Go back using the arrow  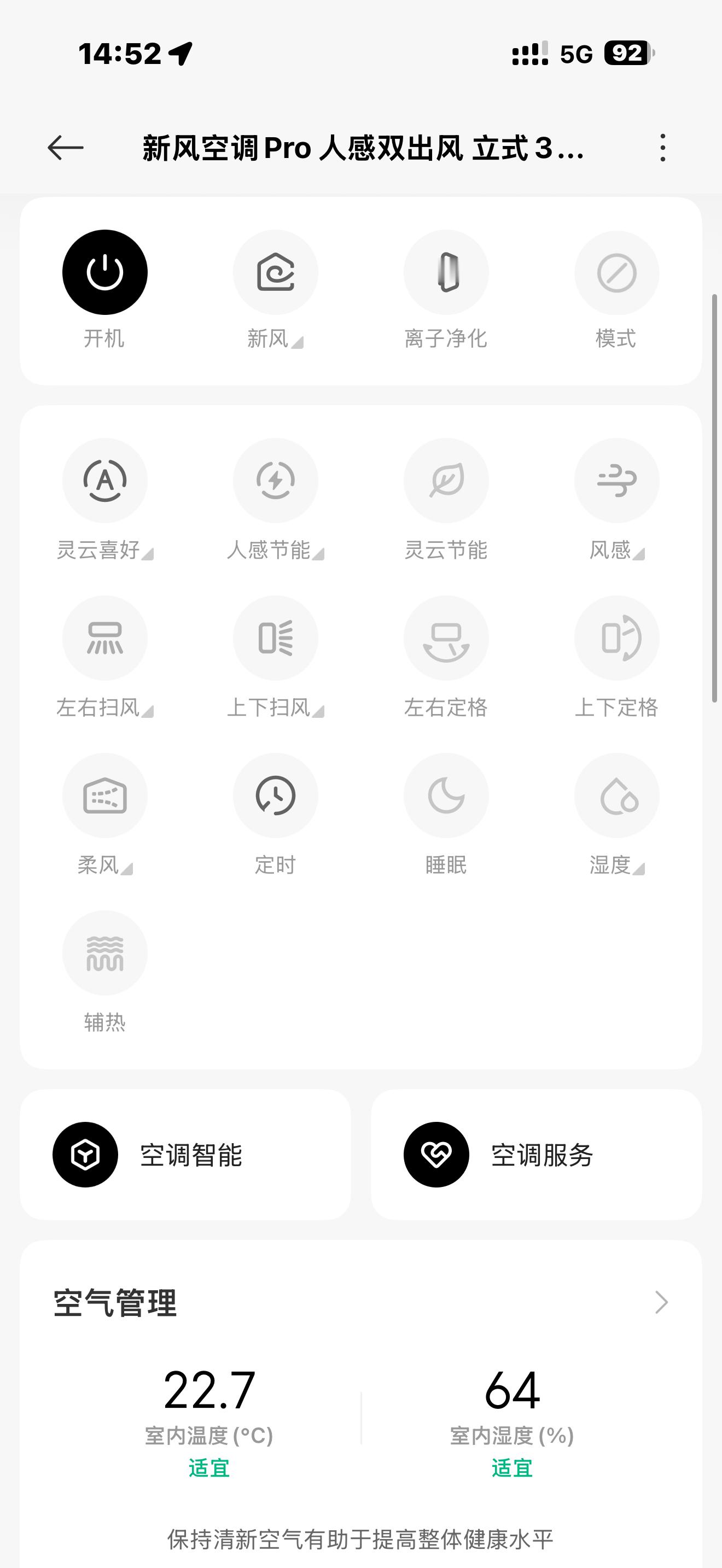pyautogui.click(x=66, y=148)
